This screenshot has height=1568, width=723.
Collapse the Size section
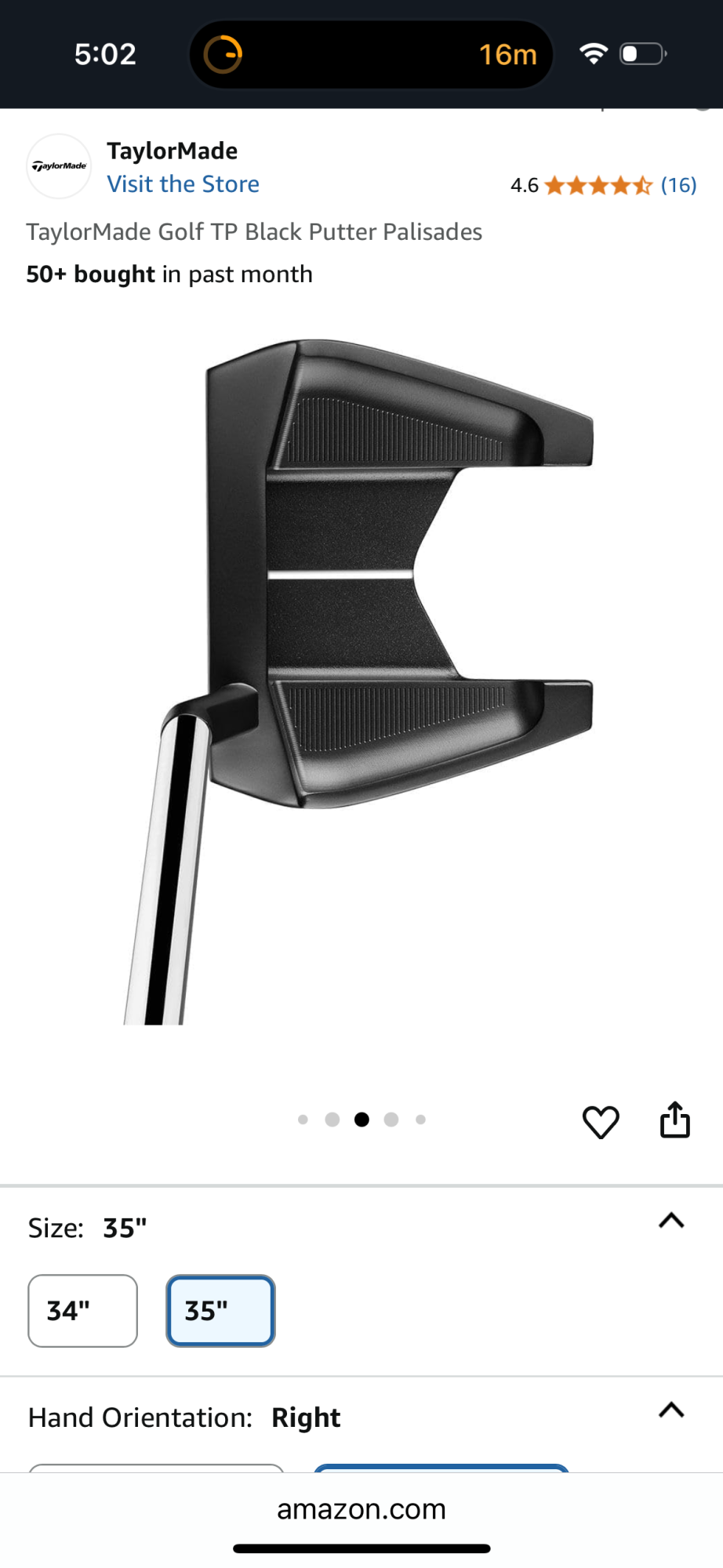click(x=671, y=1221)
